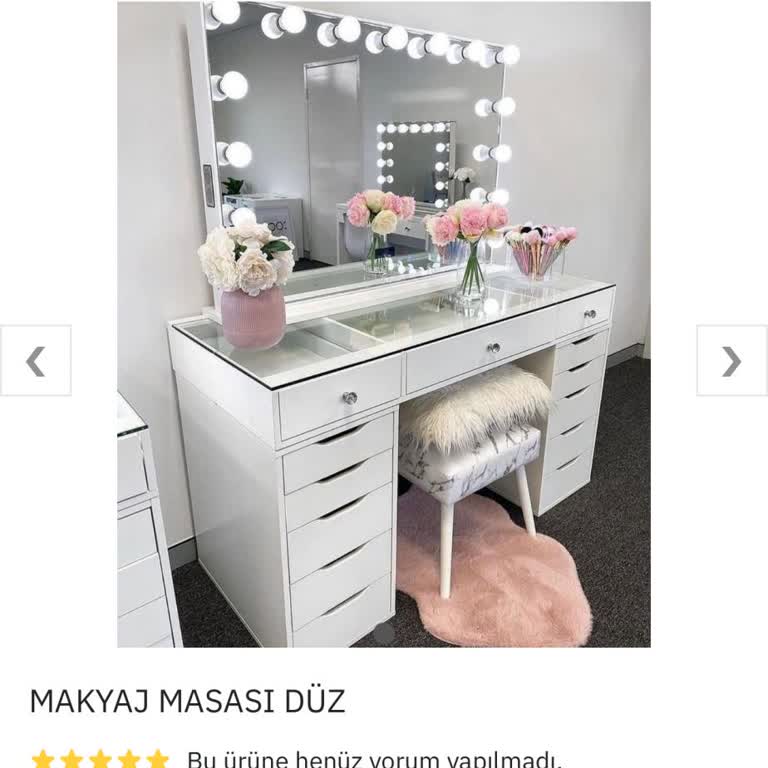Viewport: 768px width, 768px height.
Task: Open the makeup vanity product photo
Action: click(x=384, y=324)
